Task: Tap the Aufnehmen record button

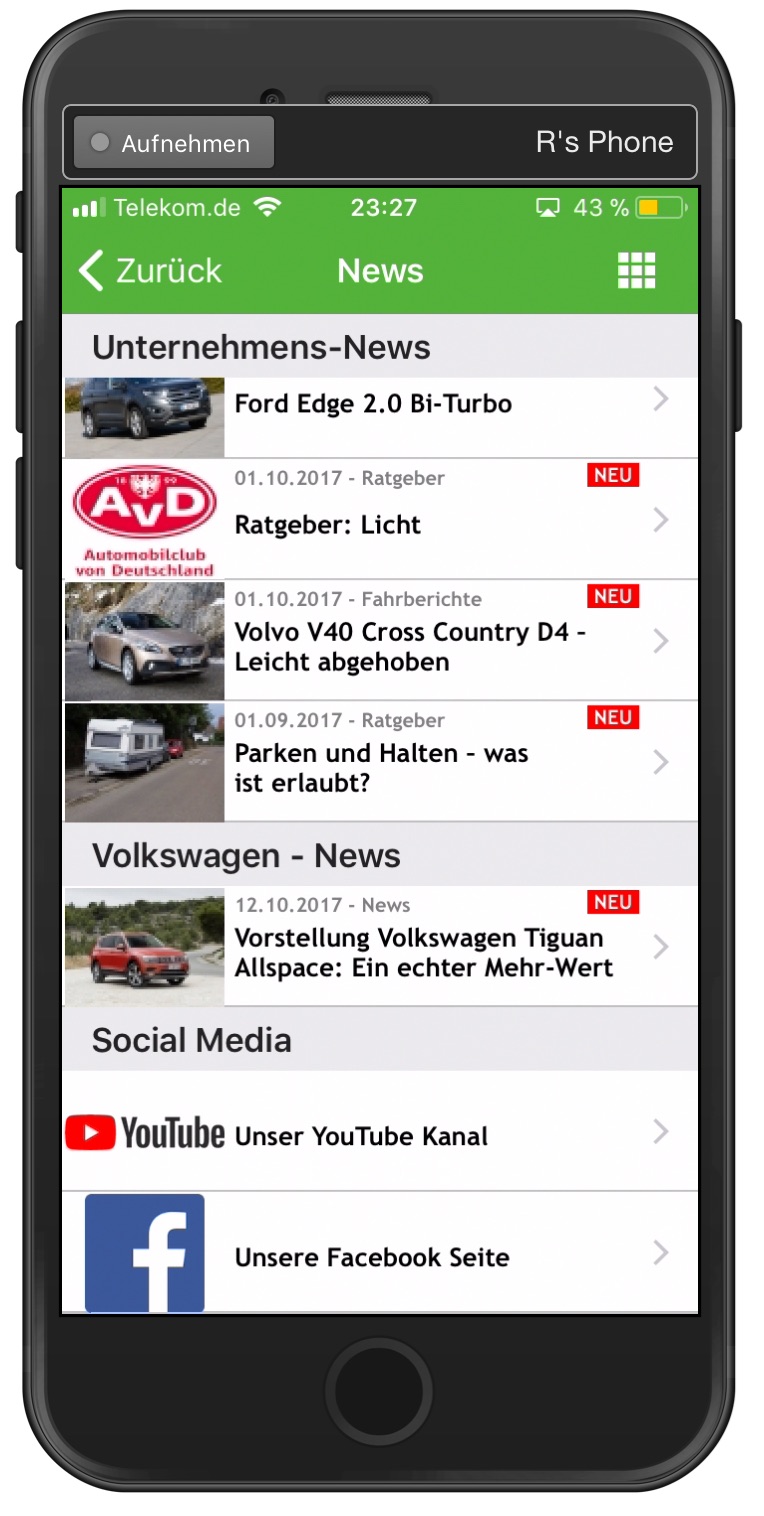Action: 174,143
